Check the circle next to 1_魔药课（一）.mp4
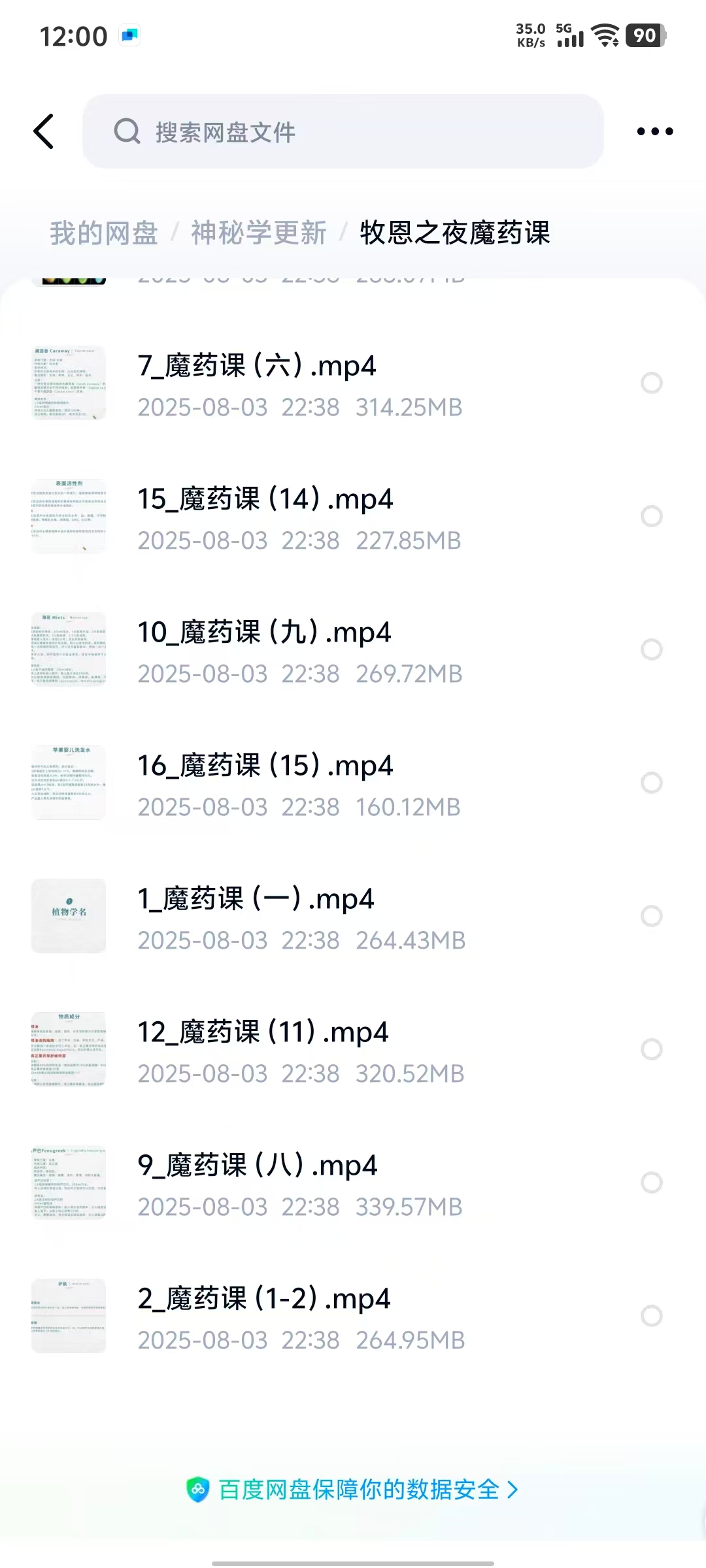Image resolution: width=706 pixels, height=1568 pixels. [x=651, y=916]
